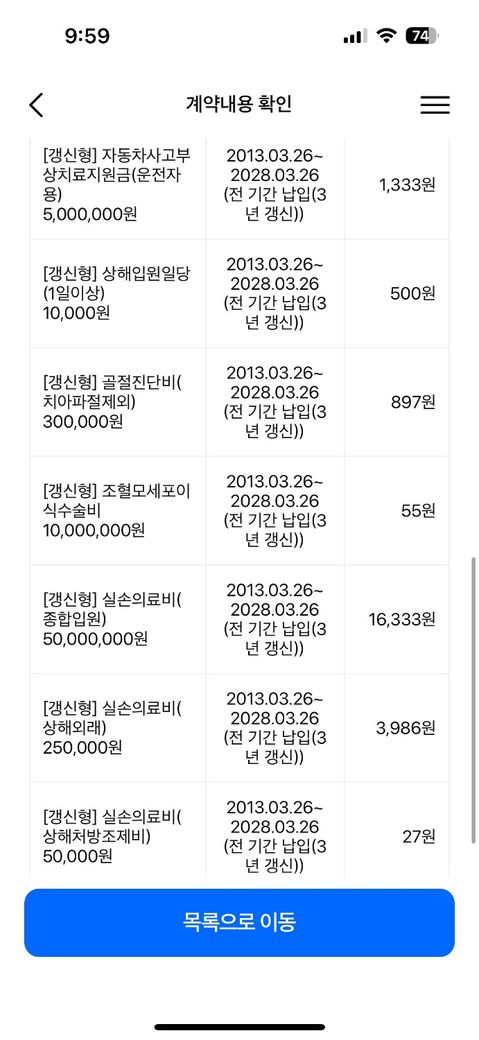Tap the 목록으로 이동 button
The width and height of the screenshot is (479, 1040).
click(240, 923)
